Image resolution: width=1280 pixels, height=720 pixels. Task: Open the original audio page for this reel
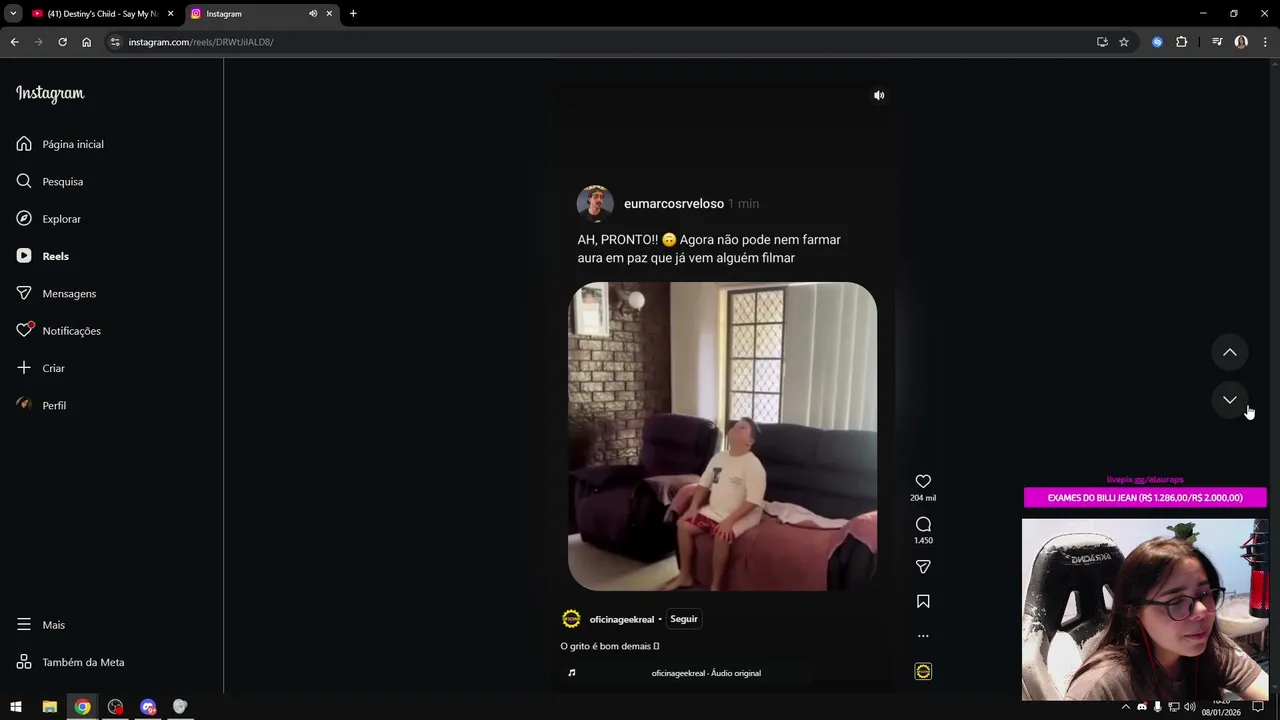[x=706, y=673]
